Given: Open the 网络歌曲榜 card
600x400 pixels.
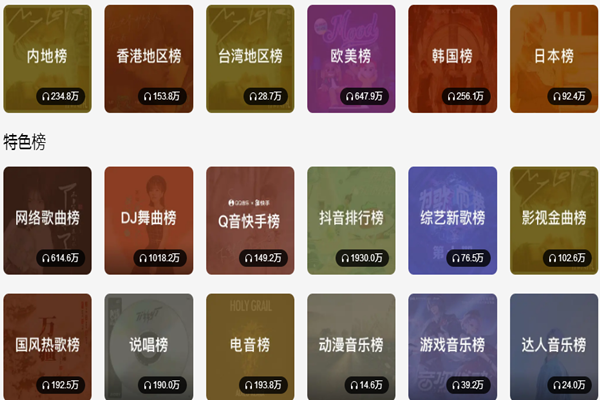Looking at the screenshot, I should coord(48,219).
